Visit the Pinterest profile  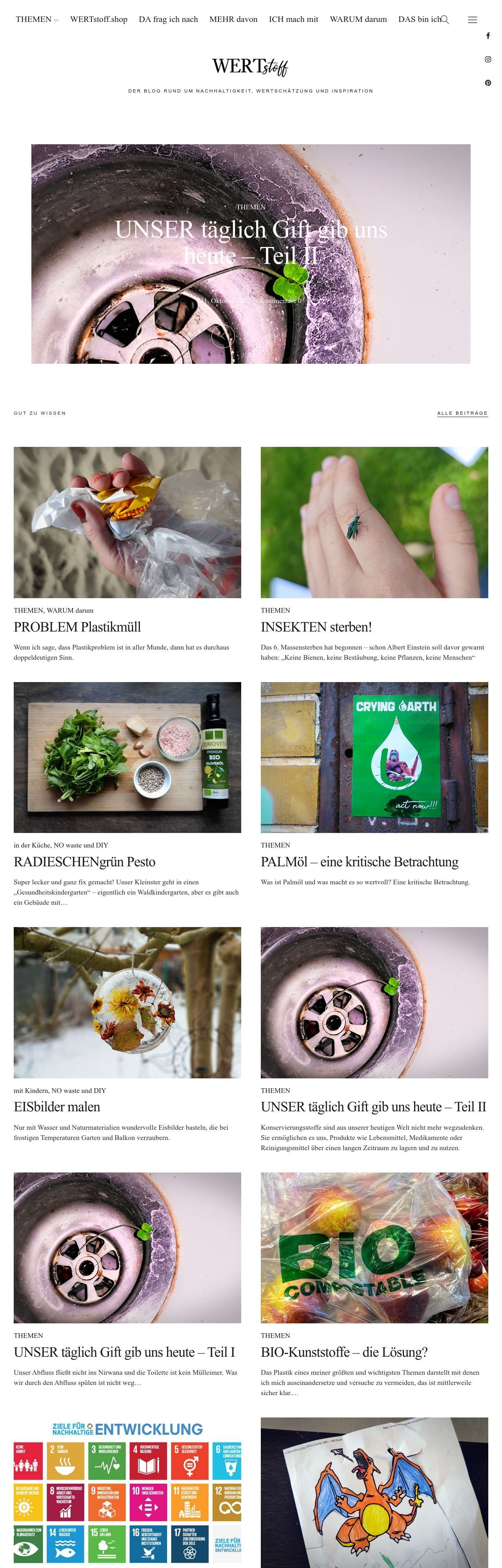[x=487, y=83]
